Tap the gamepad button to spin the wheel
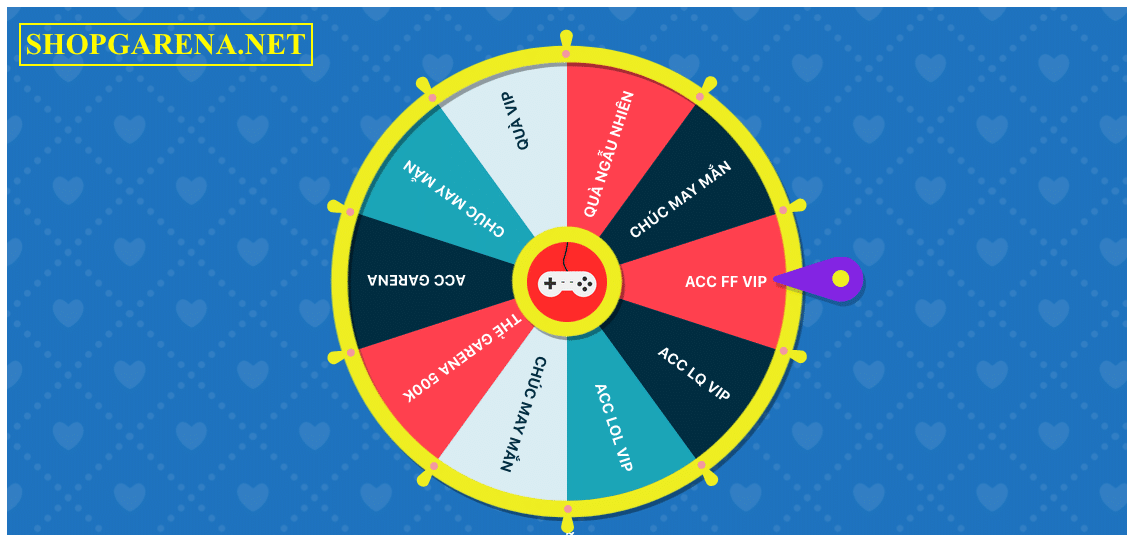The width and height of the screenshot is (1133, 535). click(567, 284)
